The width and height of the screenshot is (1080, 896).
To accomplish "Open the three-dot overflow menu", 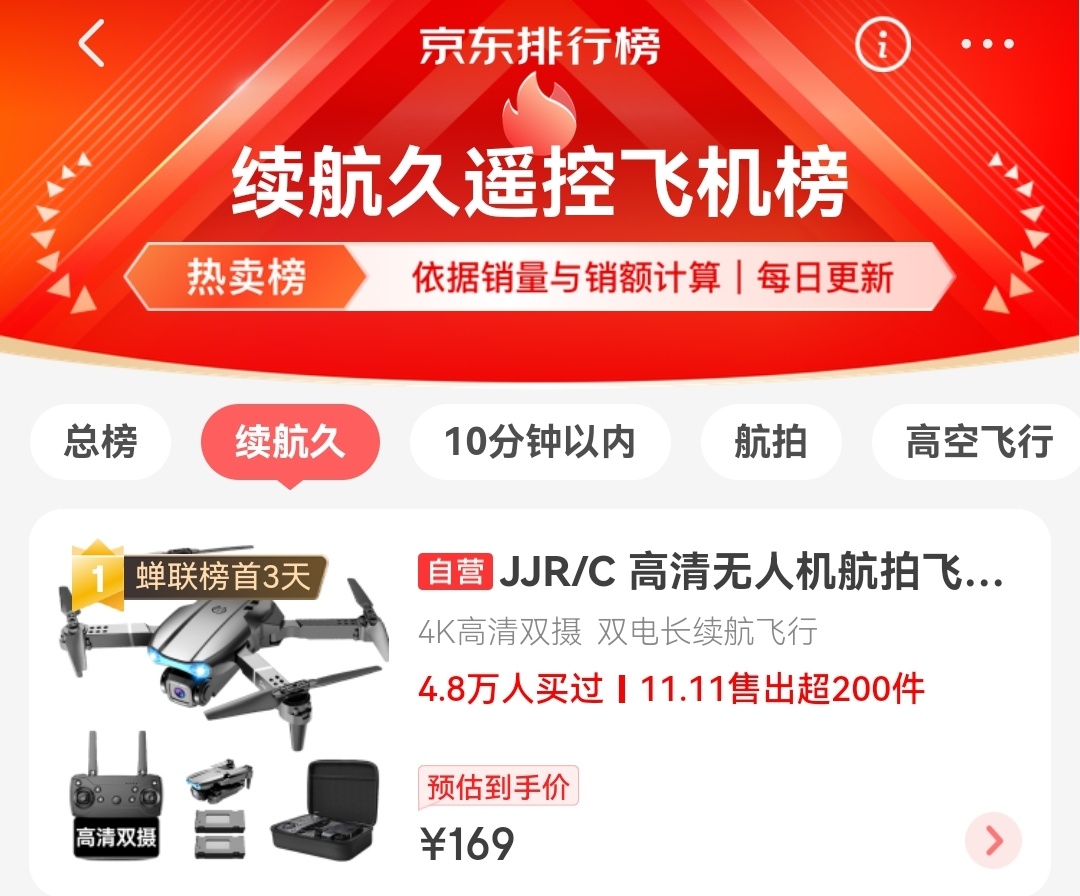I will (987, 44).
